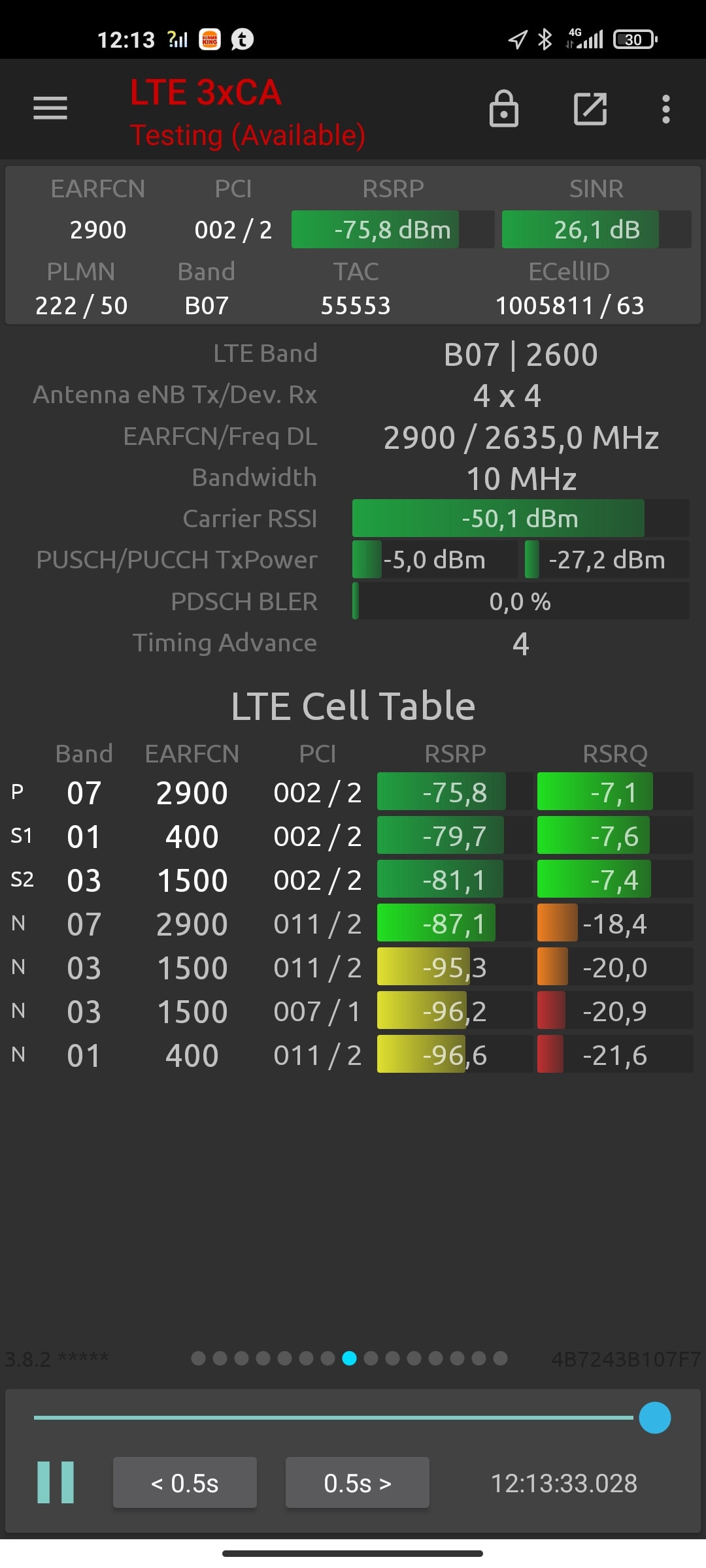
Task: Step back with the < 0.5s button
Action: point(185,1482)
